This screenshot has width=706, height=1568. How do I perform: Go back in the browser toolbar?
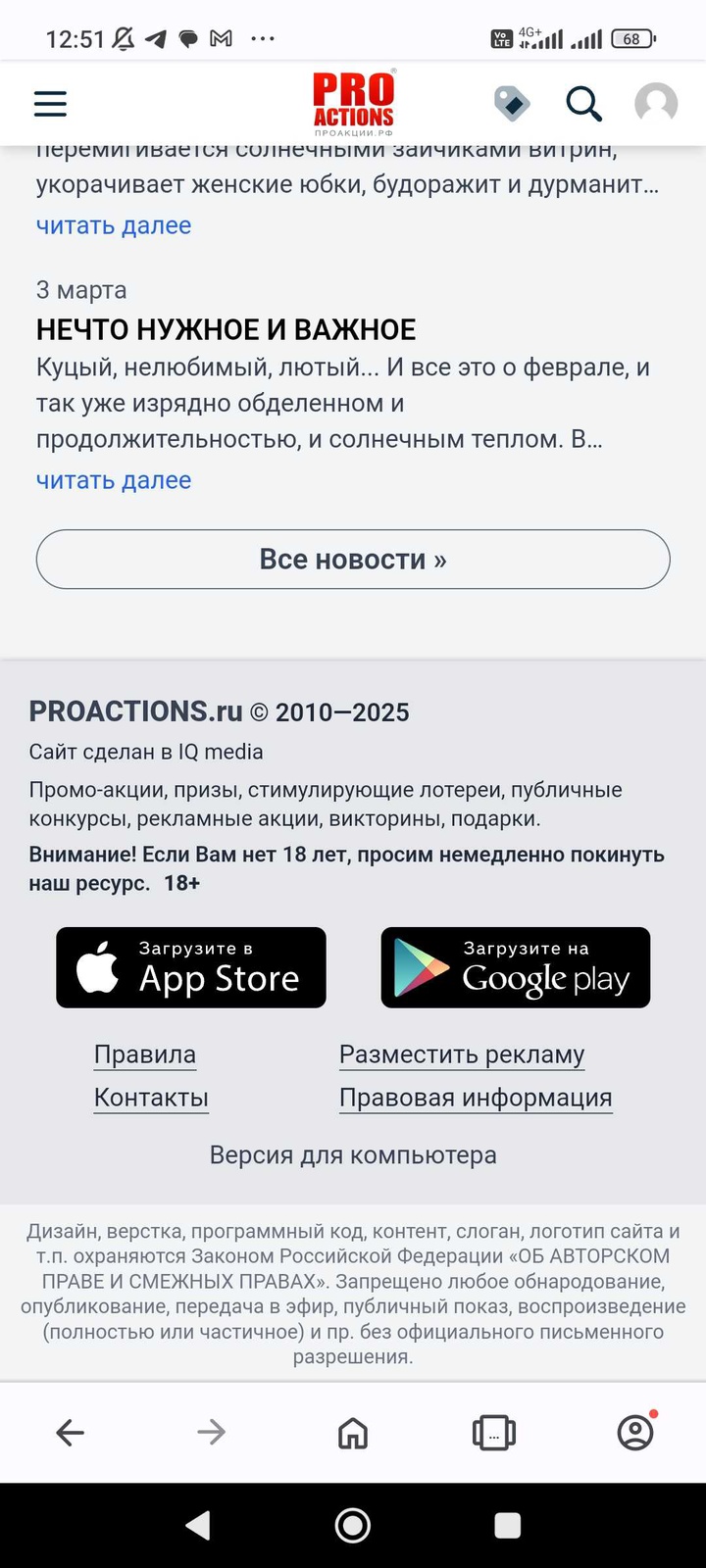[x=71, y=1433]
